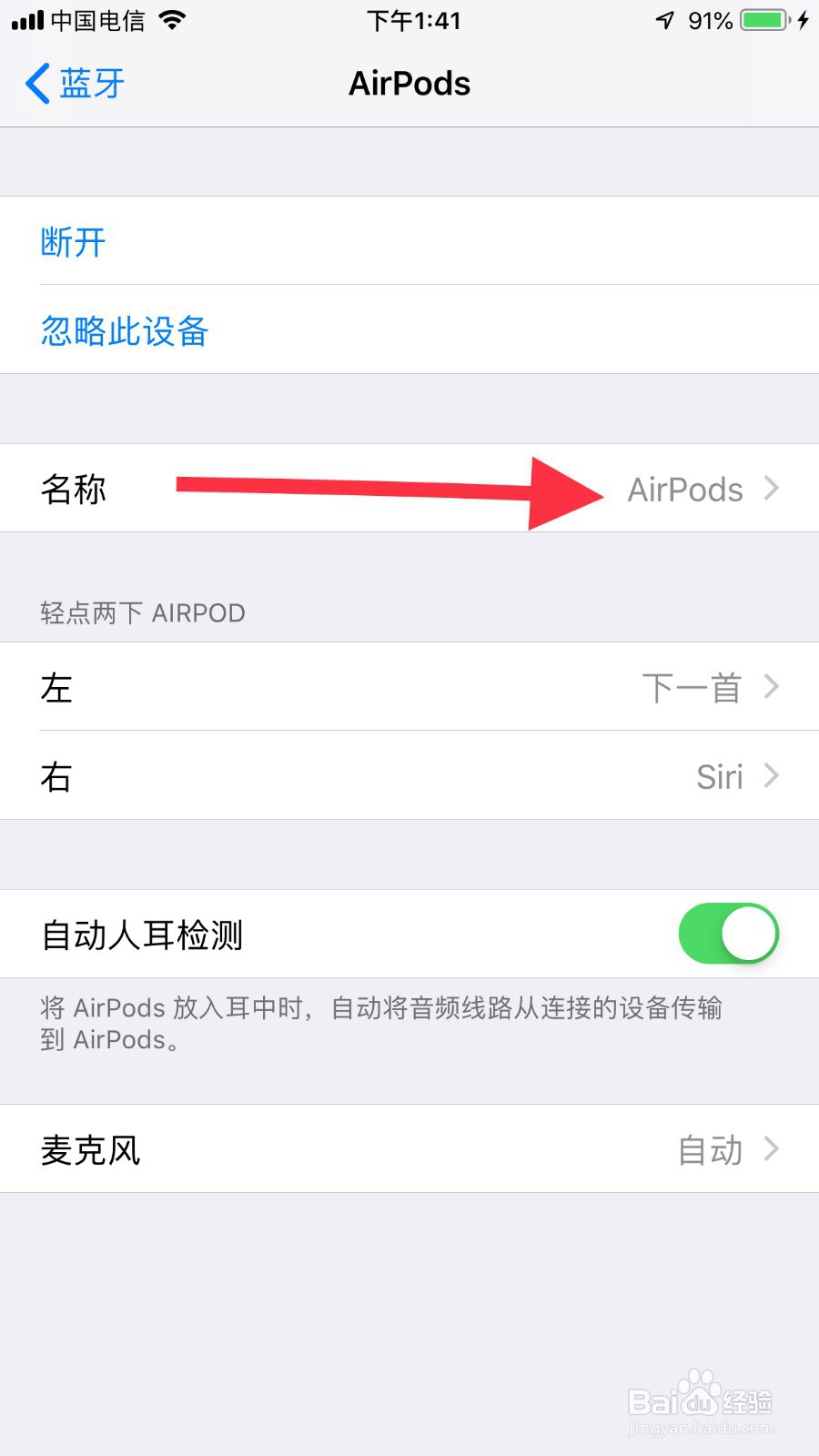Tap 断开 to disconnect AirPods
Image resolution: width=819 pixels, height=1456 pixels.
coord(73,242)
